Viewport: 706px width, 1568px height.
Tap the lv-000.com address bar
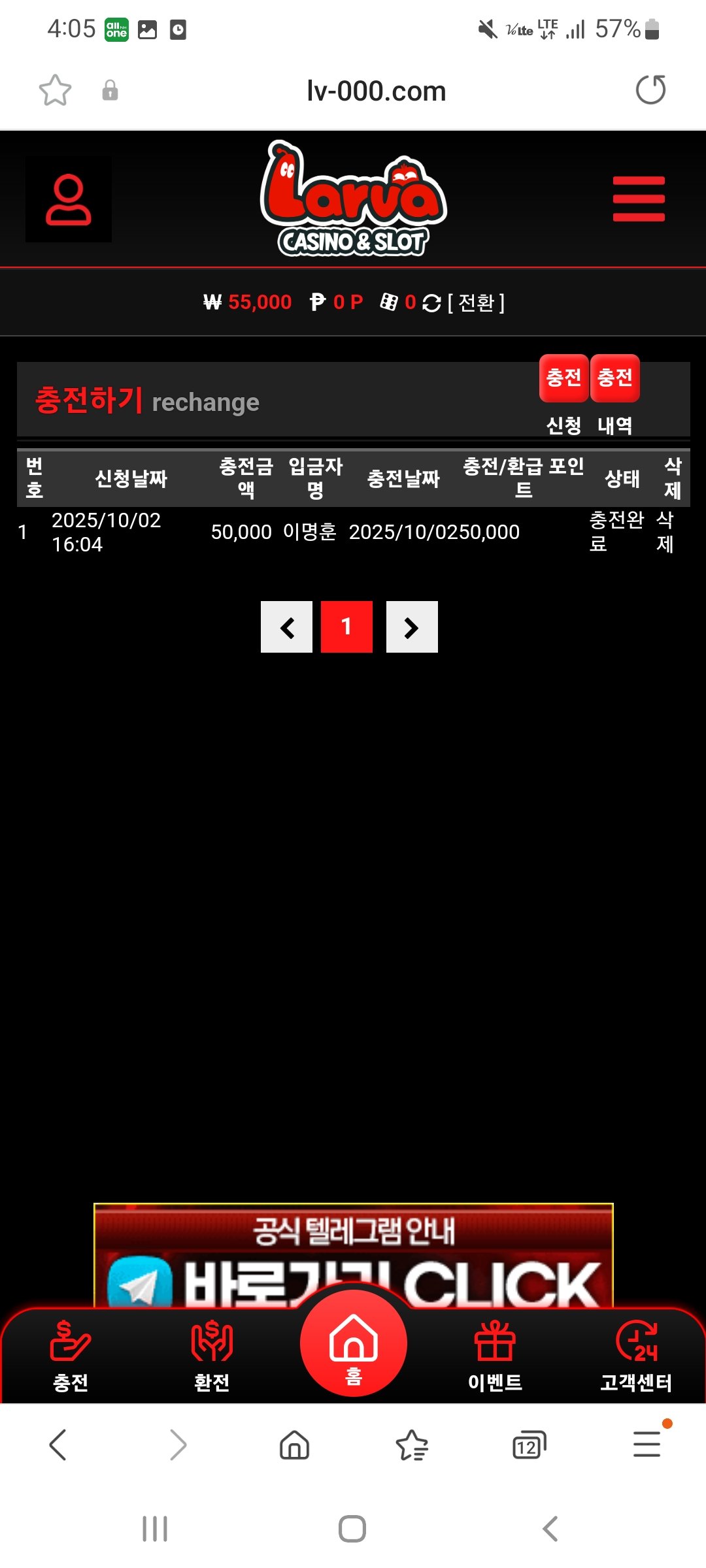point(376,91)
